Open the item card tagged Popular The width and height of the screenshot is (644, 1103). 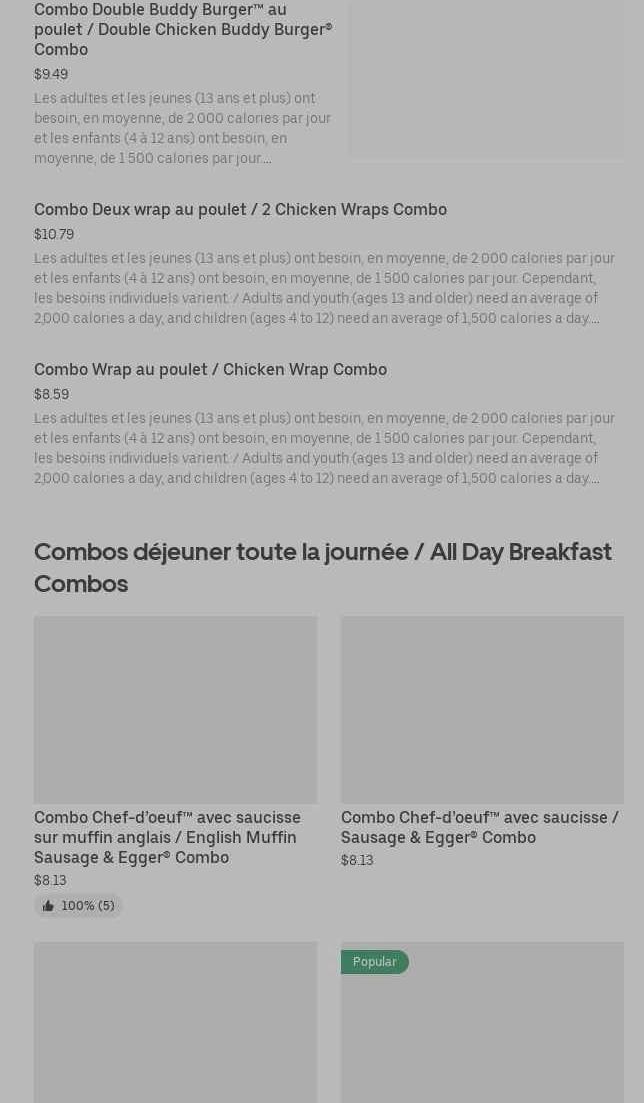(481, 1030)
